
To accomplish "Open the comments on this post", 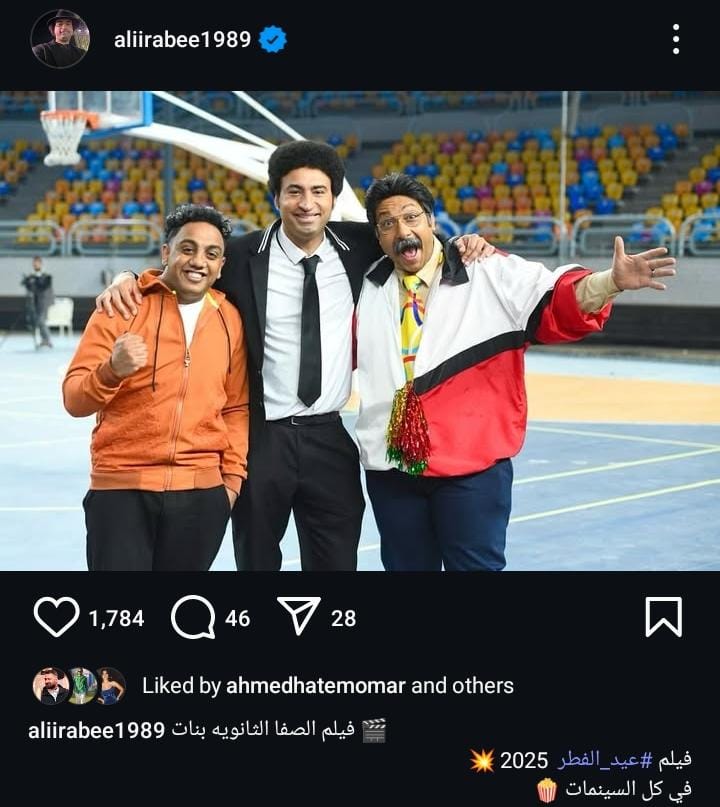I will coord(193,617).
